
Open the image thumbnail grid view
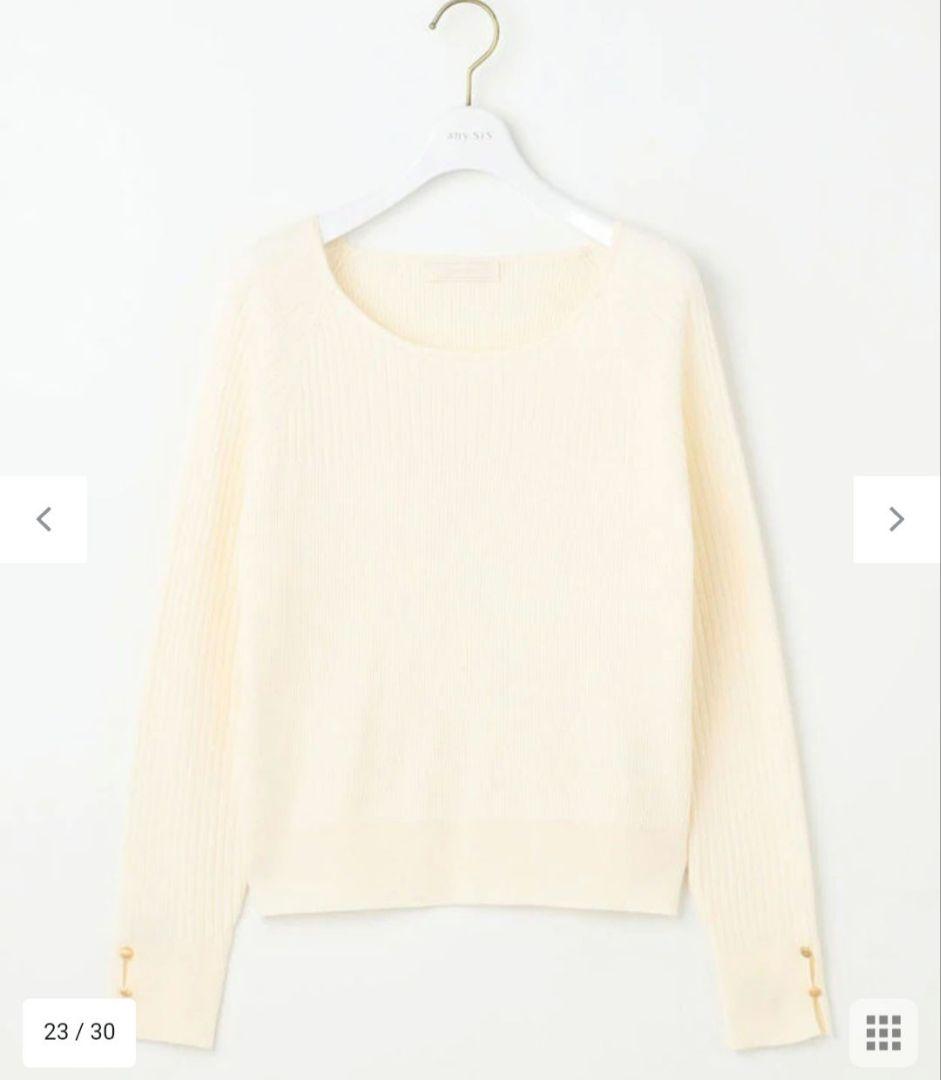pyautogui.click(x=883, y=1032)
